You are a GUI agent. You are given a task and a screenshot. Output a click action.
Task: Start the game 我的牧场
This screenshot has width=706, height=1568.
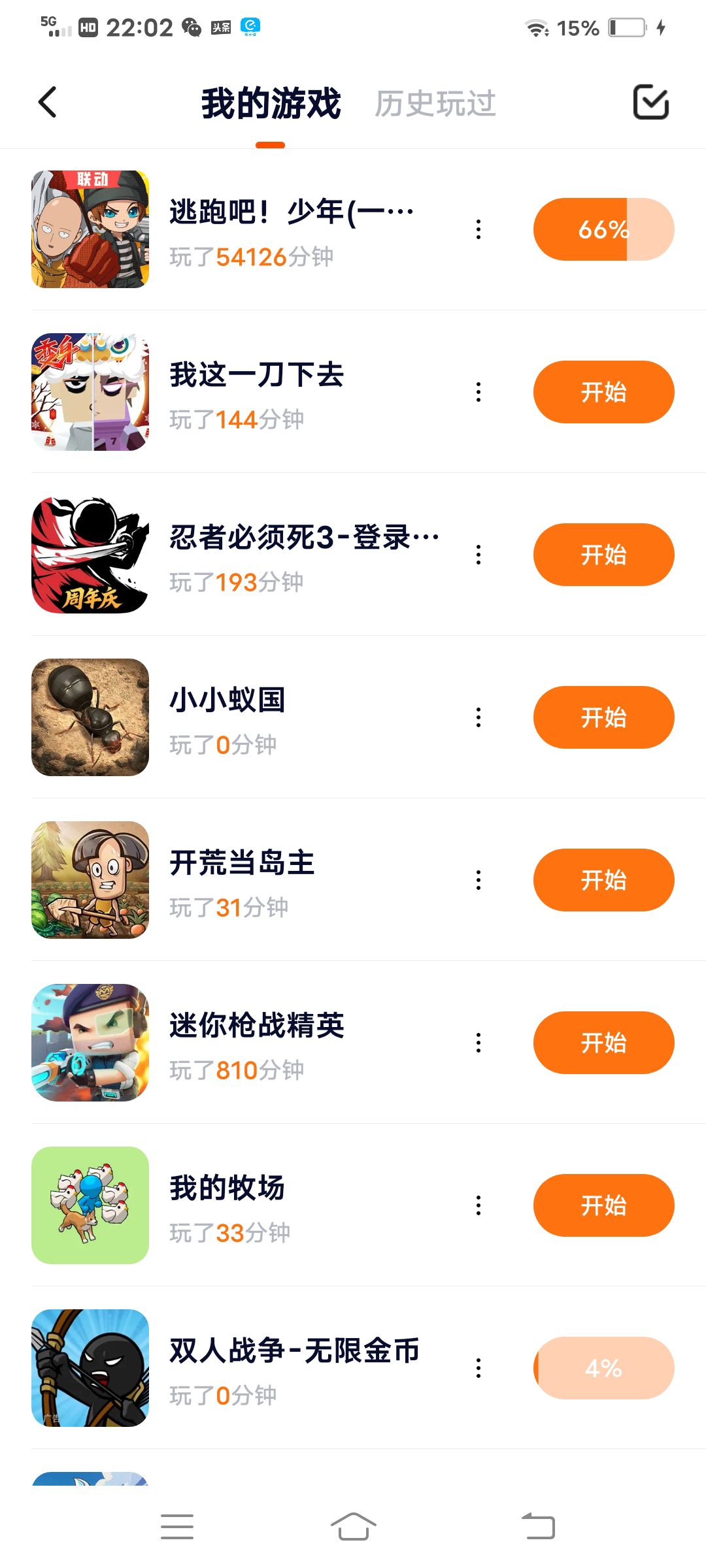[x=603, y=1205]
